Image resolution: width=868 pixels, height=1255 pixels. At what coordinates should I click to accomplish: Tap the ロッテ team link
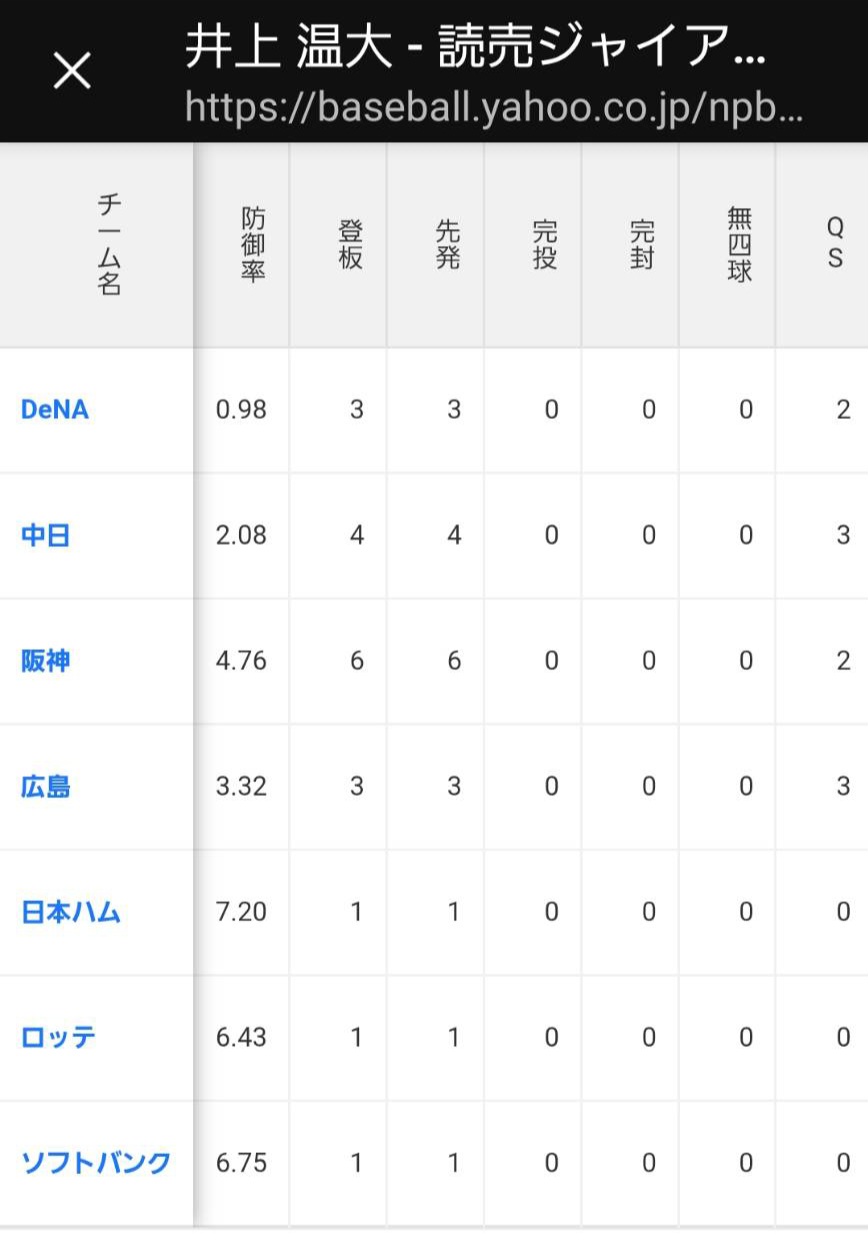(x=59, y=1037)
